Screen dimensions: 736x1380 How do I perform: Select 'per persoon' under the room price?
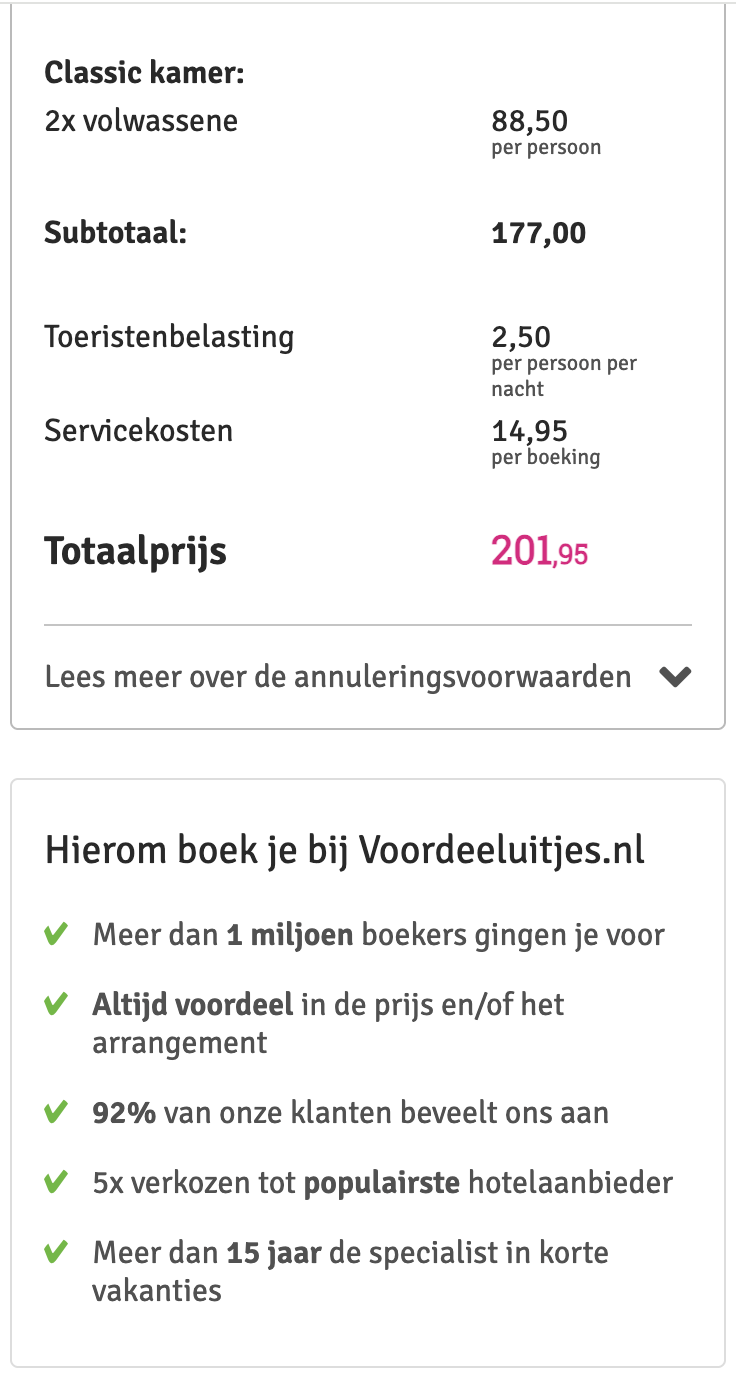(x=545, y=146)
